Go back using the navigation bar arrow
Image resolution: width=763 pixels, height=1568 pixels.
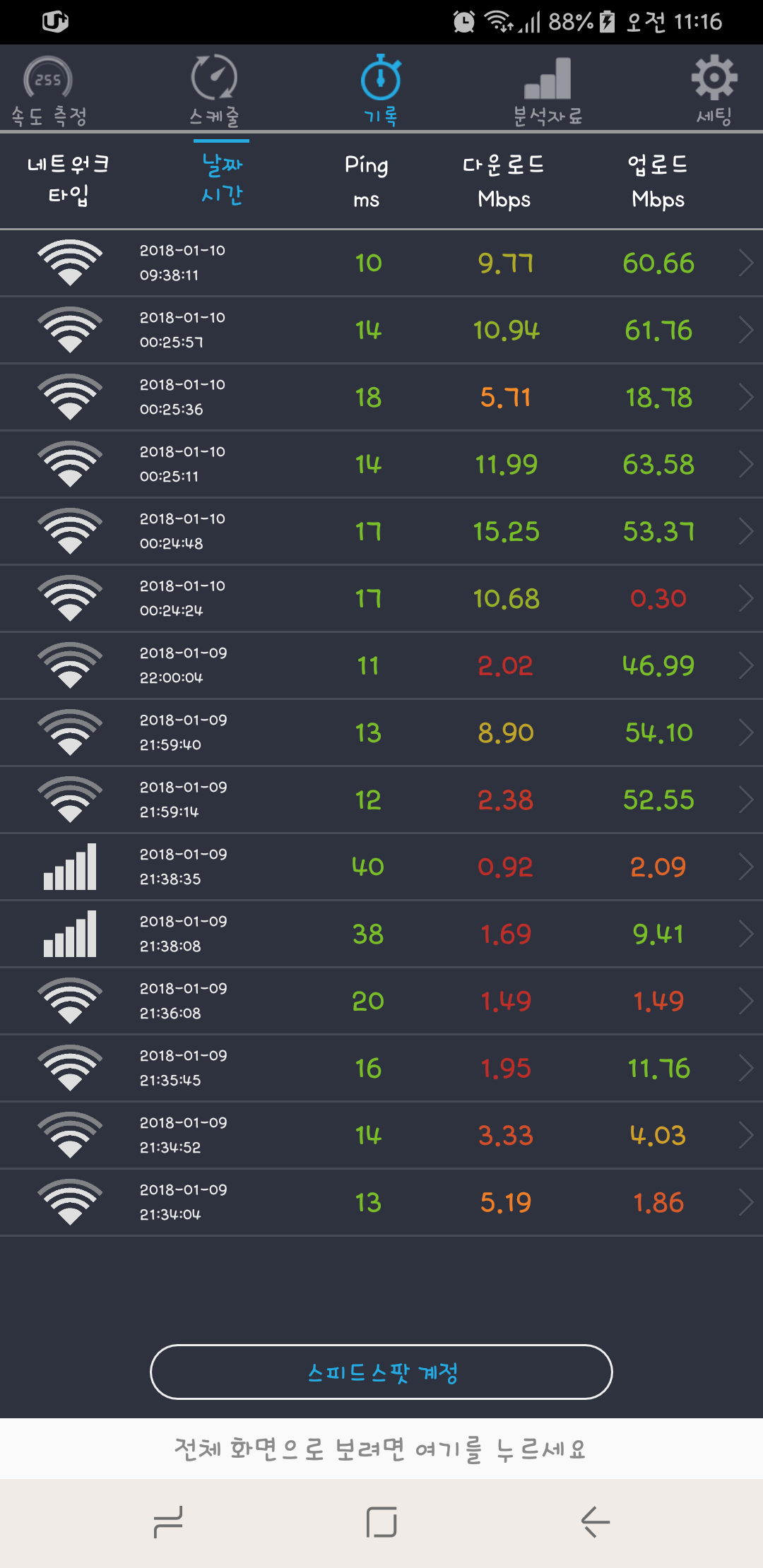point(595,1521)
